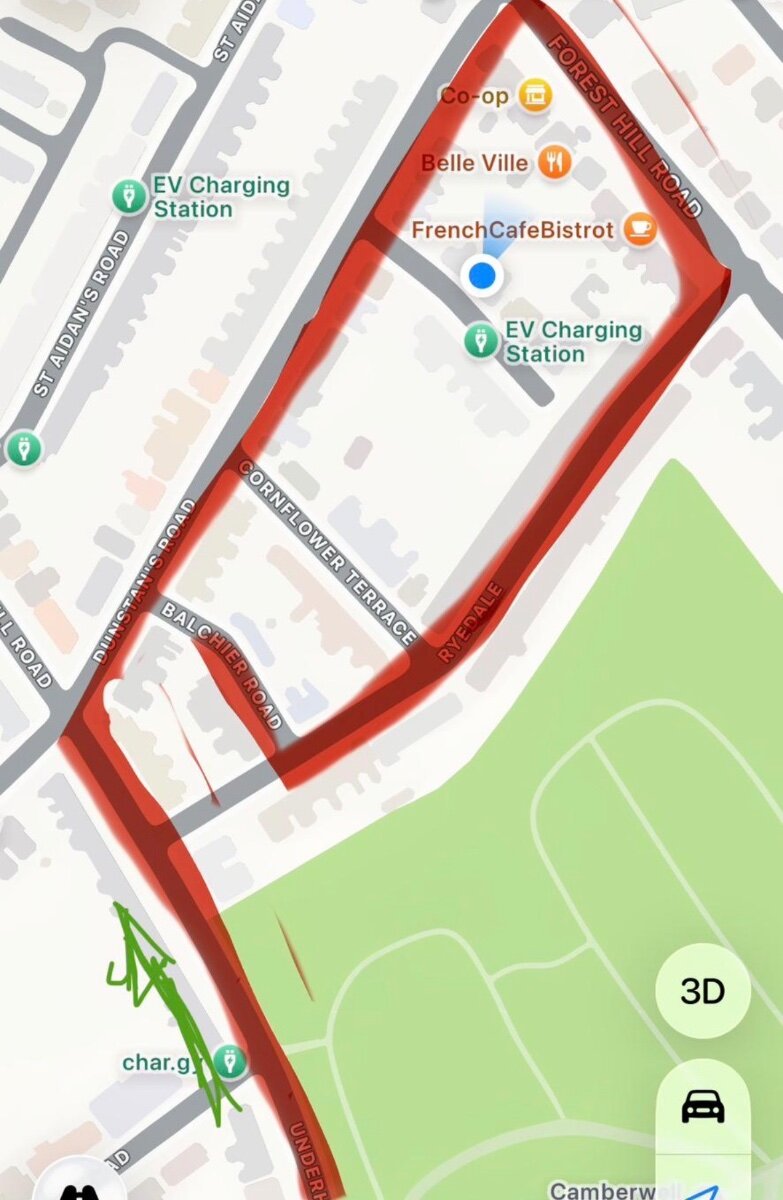Open the FrenchCafeBistrot cafe marker
The image size is (783, 1200).
point(640,230)
